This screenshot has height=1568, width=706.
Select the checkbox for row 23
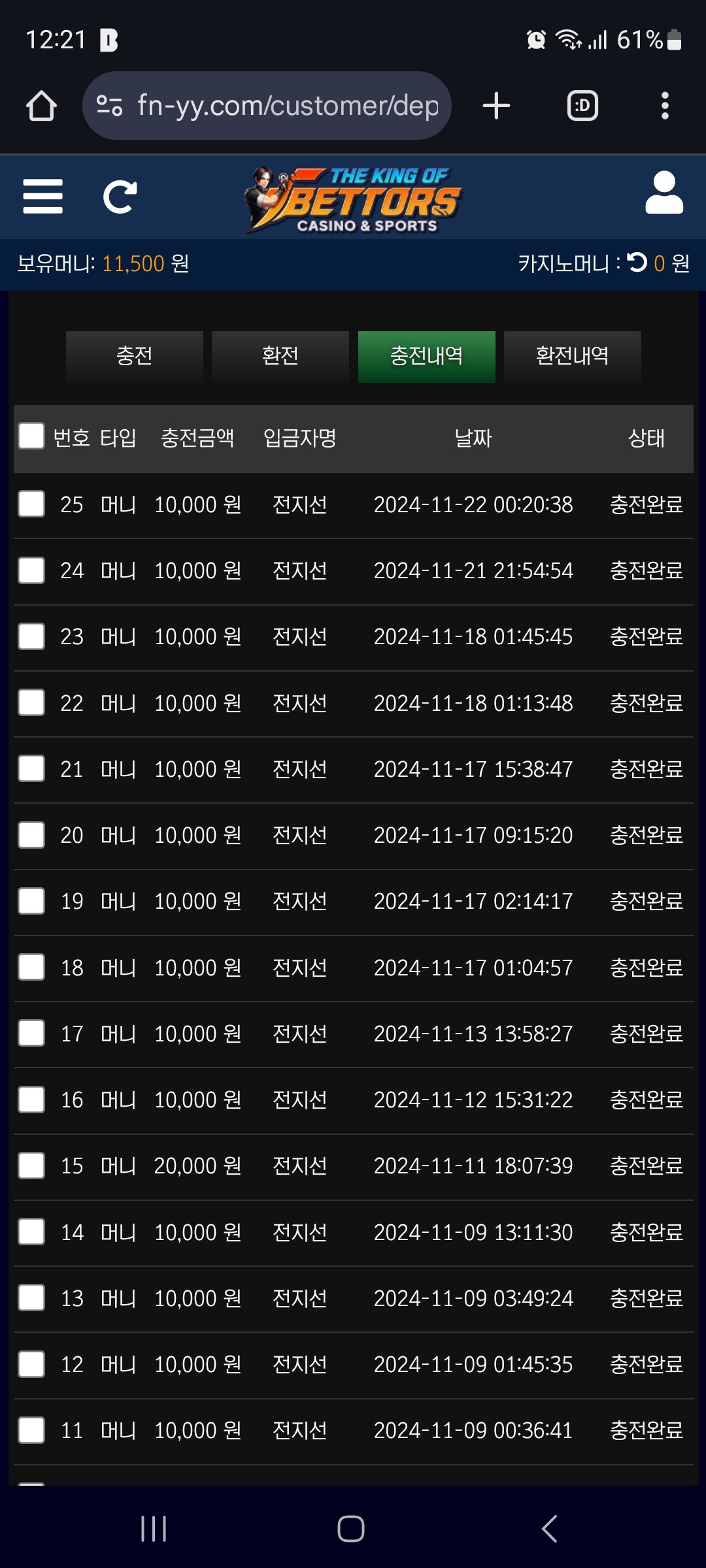coord(31,636)
